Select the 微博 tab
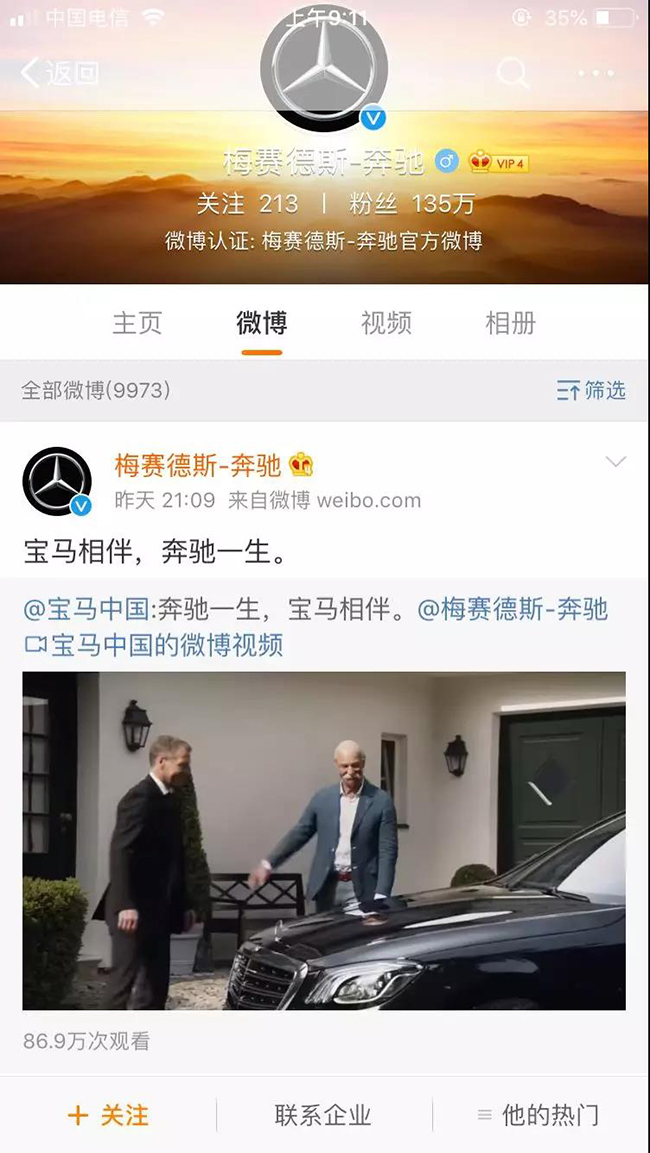This screenshot has height=1153, width=650. click(x=261, y=323)
